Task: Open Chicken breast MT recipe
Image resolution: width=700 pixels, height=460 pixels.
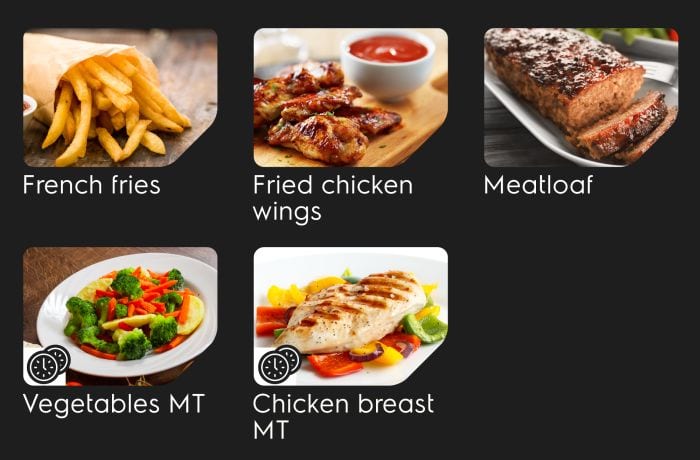Action: point(350,316)
